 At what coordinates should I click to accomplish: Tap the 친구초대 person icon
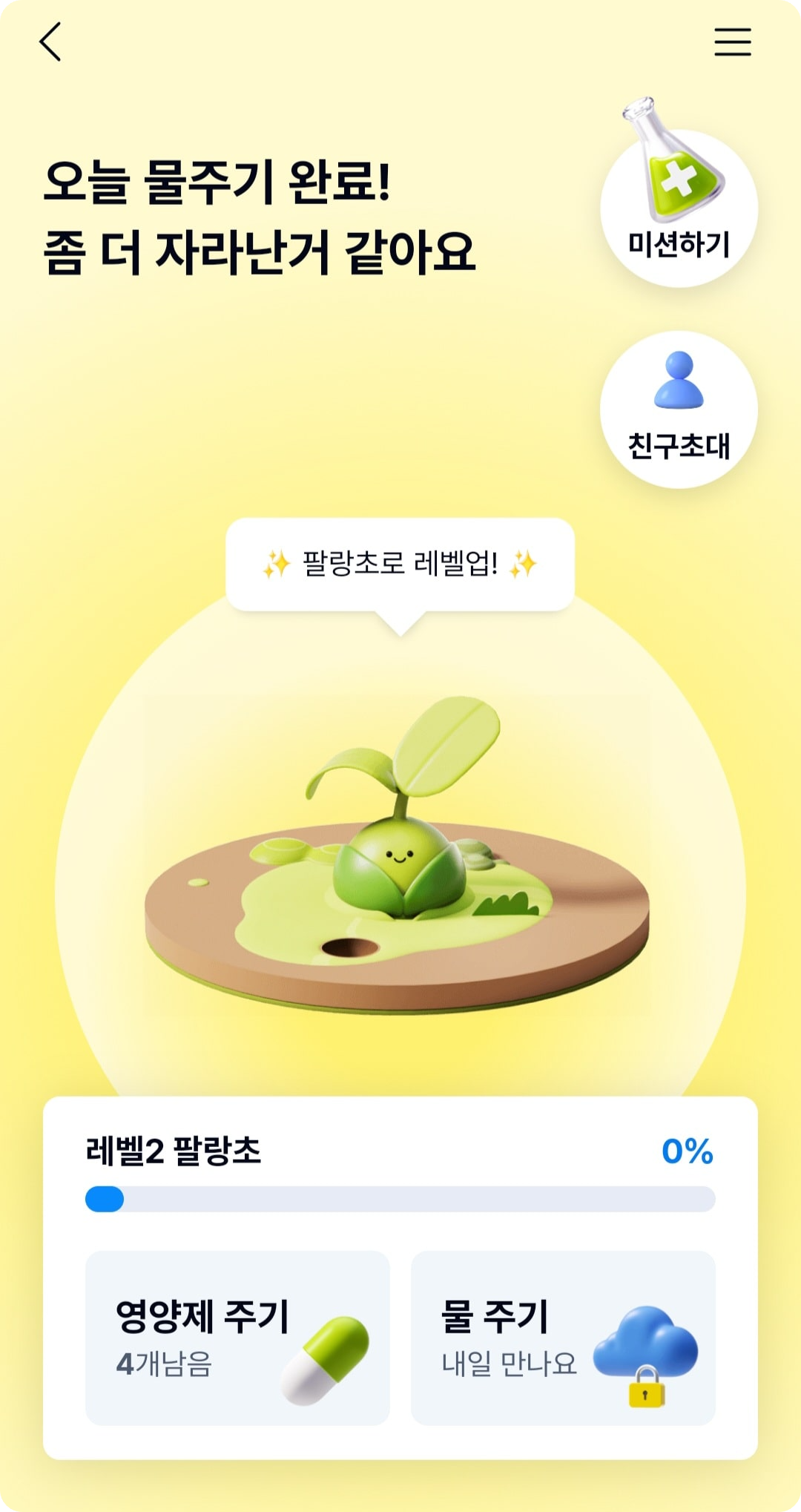click(680, 380)
